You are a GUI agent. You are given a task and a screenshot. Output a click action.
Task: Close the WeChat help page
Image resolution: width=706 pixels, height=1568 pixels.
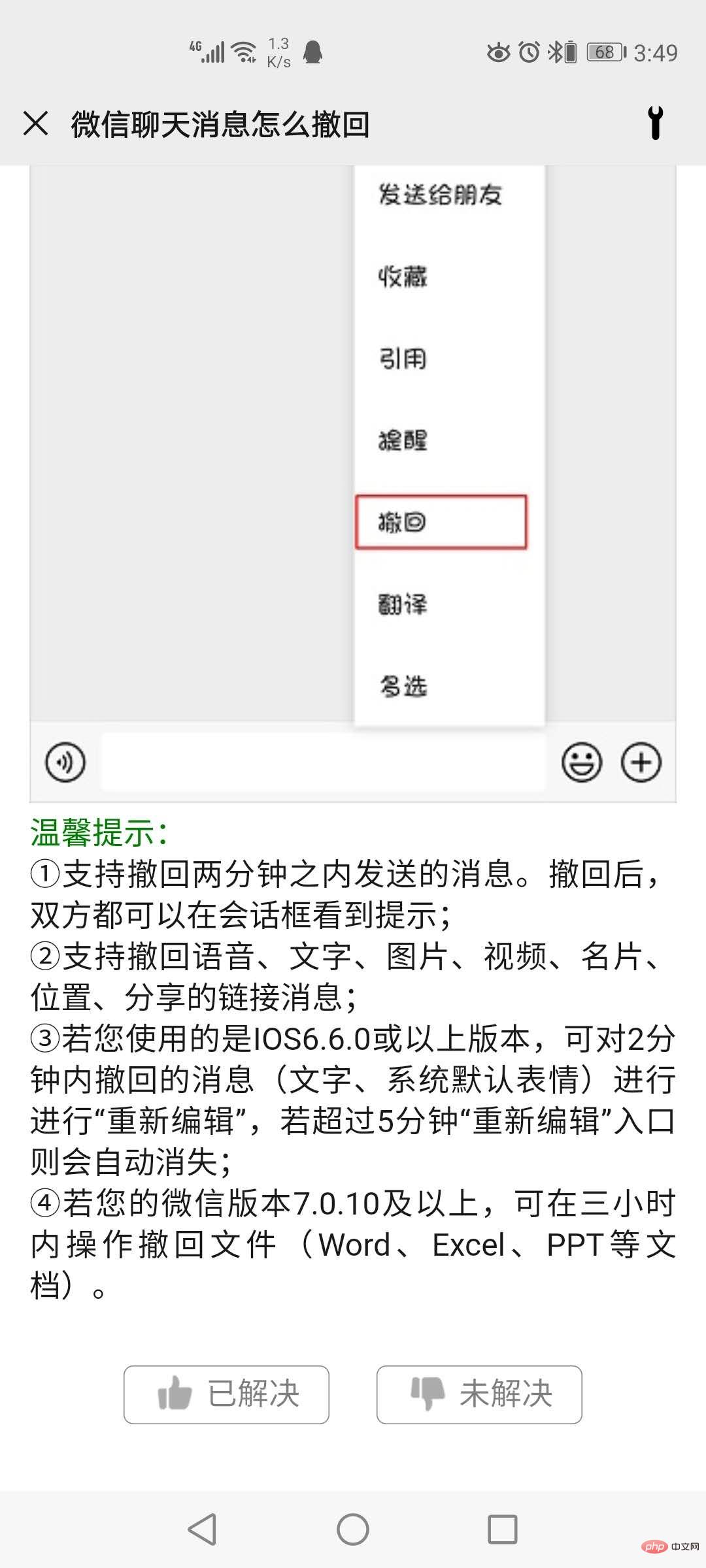click(35, 123)
